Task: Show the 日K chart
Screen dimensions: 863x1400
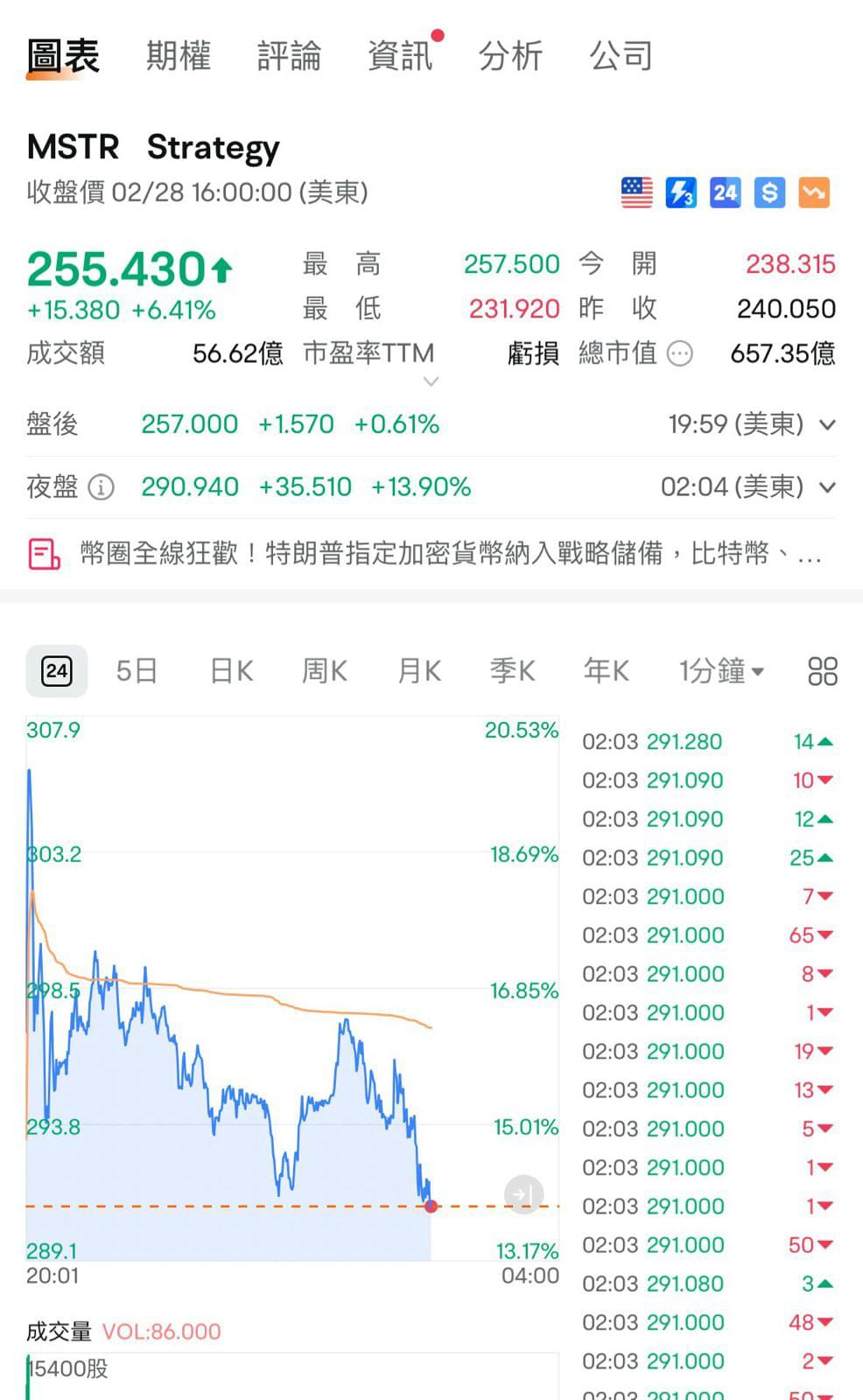Action: pos(232,671)
